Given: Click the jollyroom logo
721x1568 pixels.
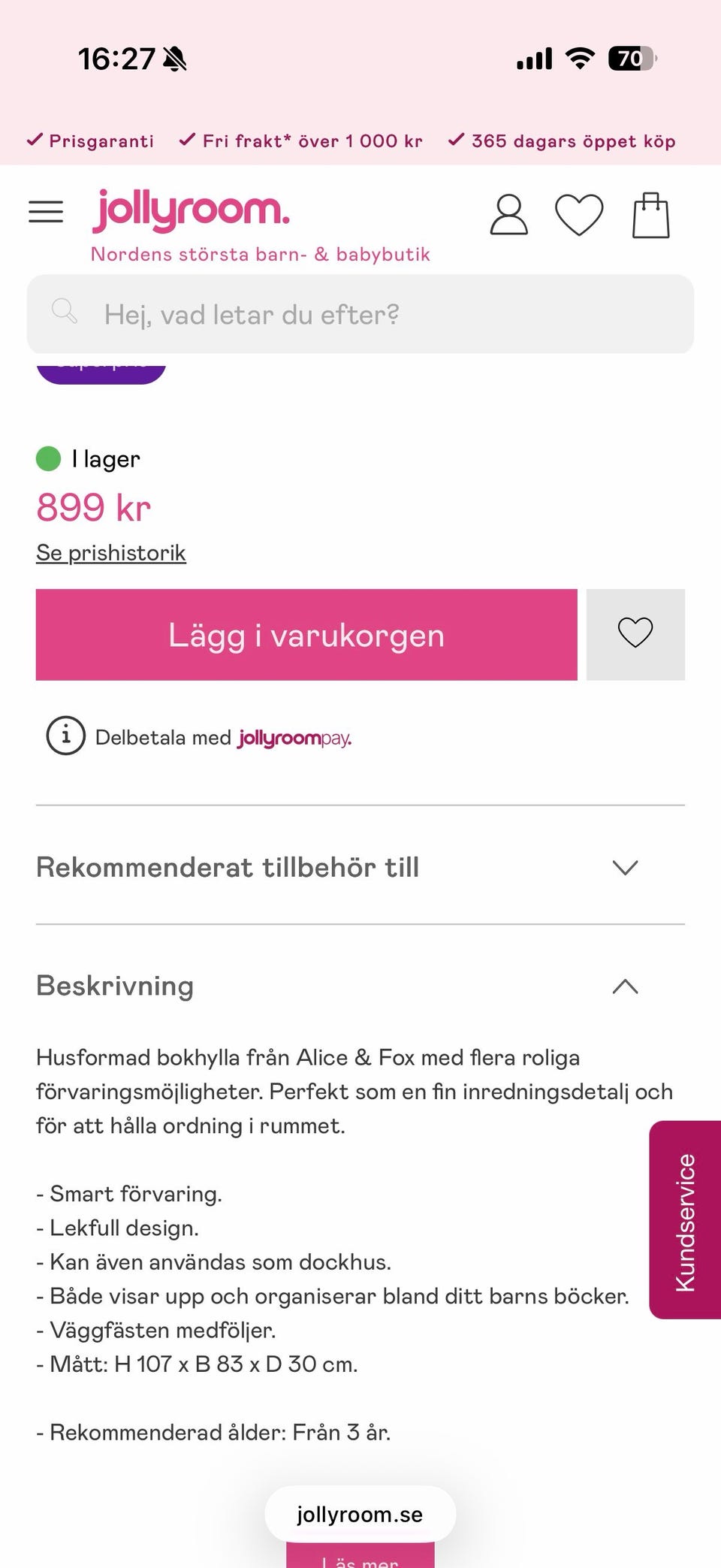Looking at the screenshot, I should click(189, 209).
